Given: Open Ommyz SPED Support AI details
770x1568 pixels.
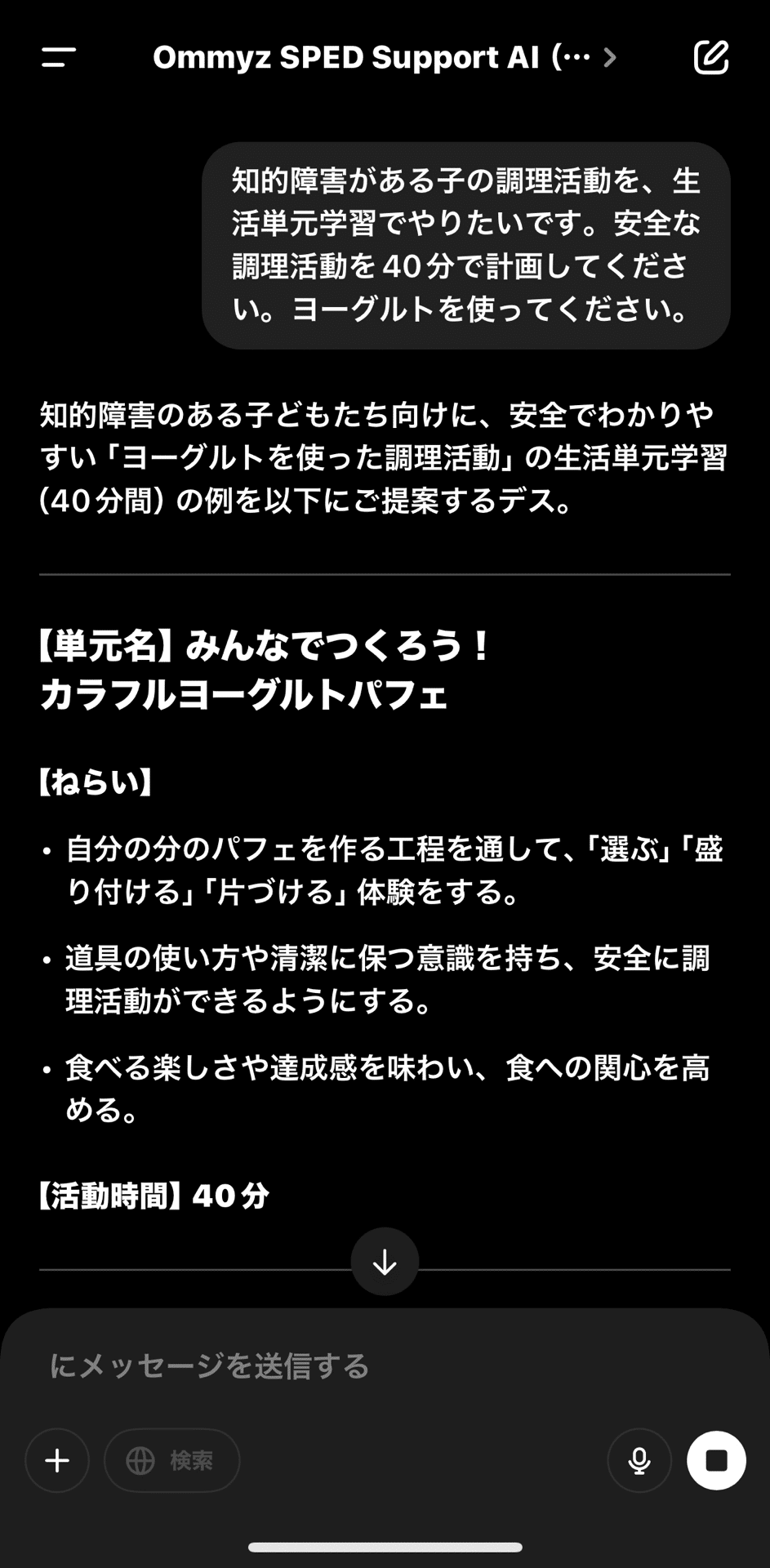Looking at the screenshot, I should tap(384, 57).
